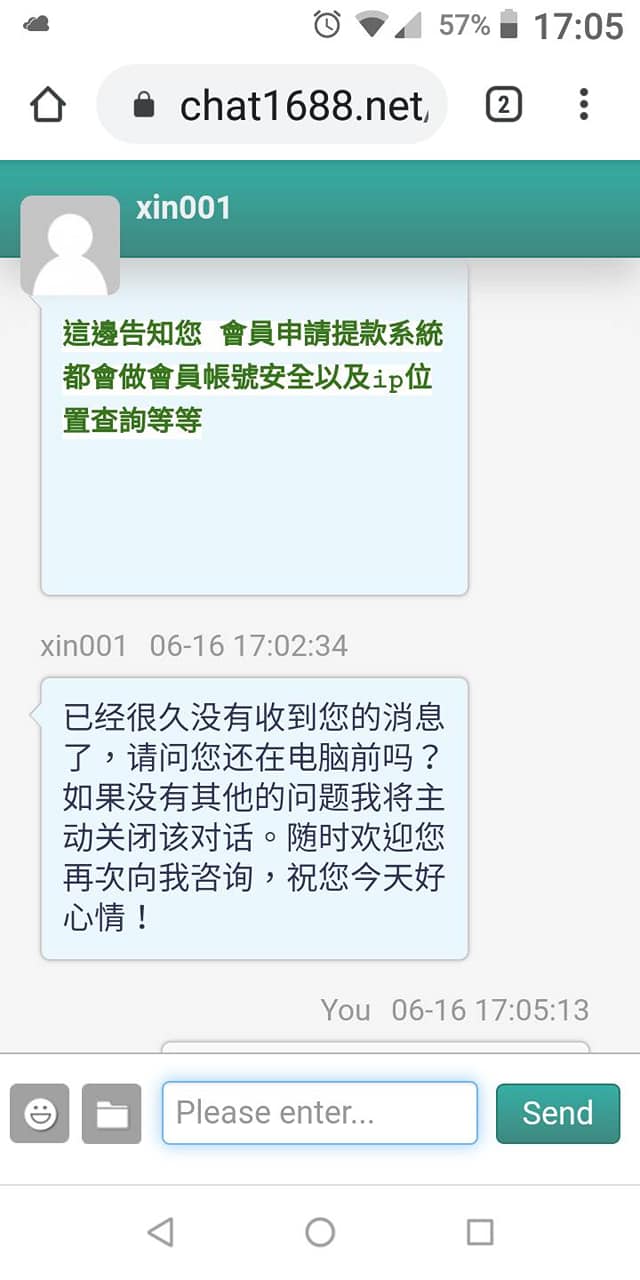
Task: Open the tab switcher showing 2 tabs
Action: pos(503,105)
